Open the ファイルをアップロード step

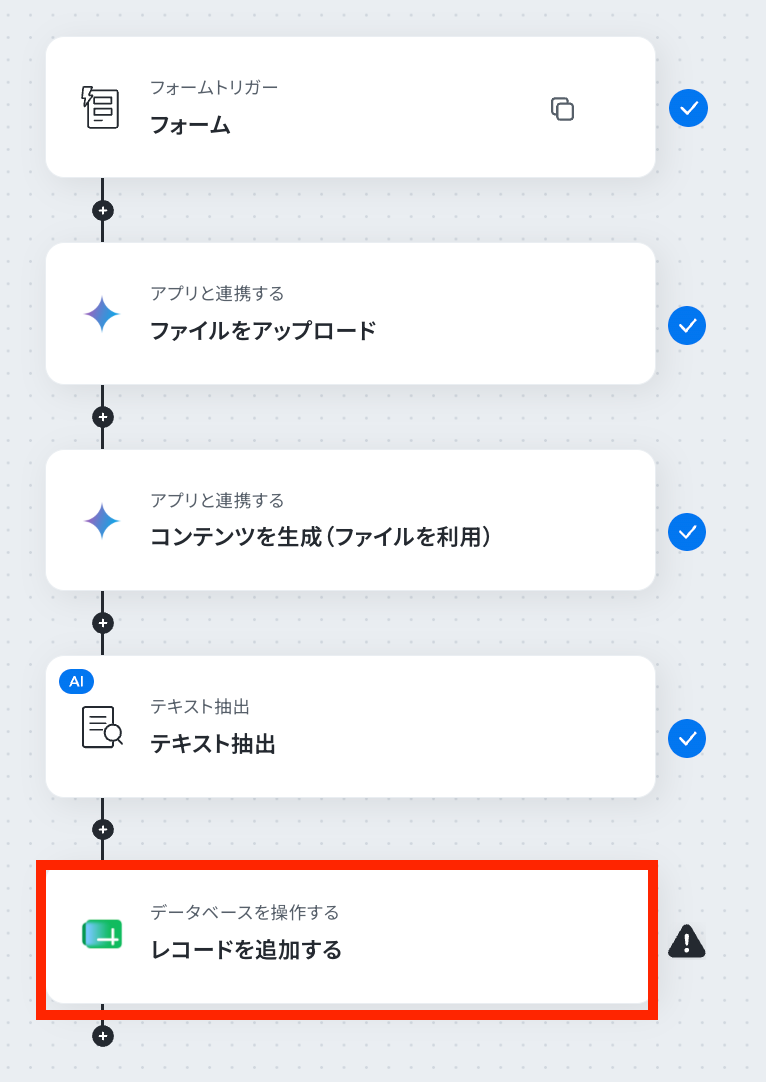pos(350,313)
